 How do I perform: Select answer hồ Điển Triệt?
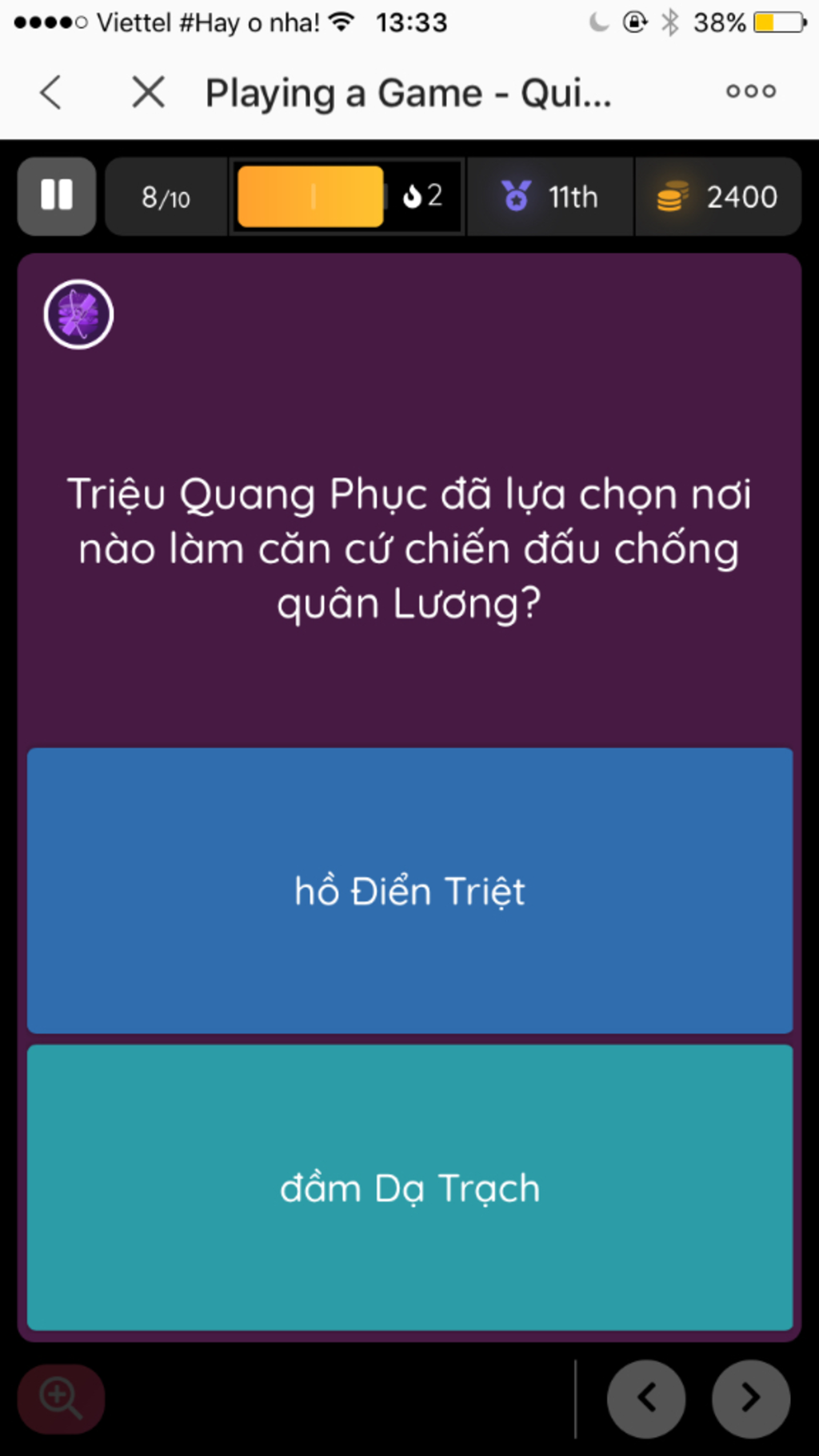(x=409, y=890)
